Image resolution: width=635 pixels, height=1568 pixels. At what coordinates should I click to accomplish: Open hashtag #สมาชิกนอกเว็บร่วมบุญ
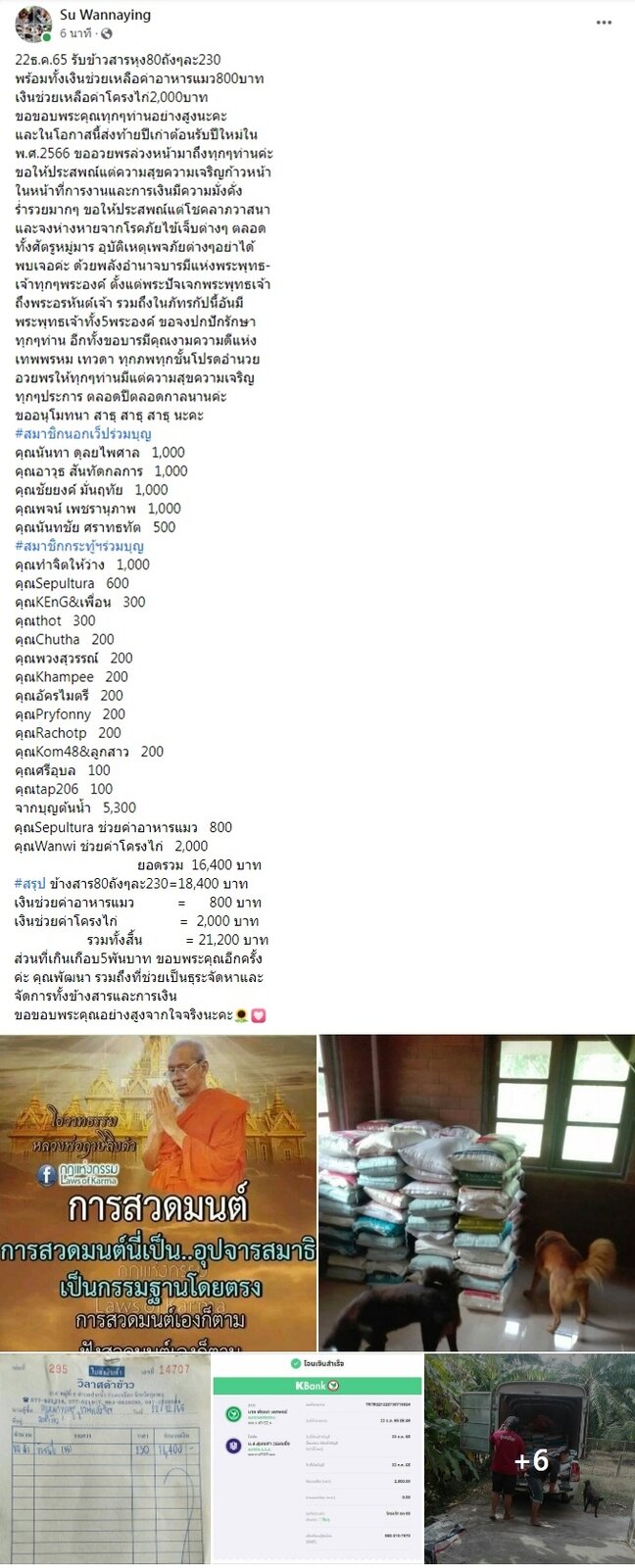coord(83,433)
